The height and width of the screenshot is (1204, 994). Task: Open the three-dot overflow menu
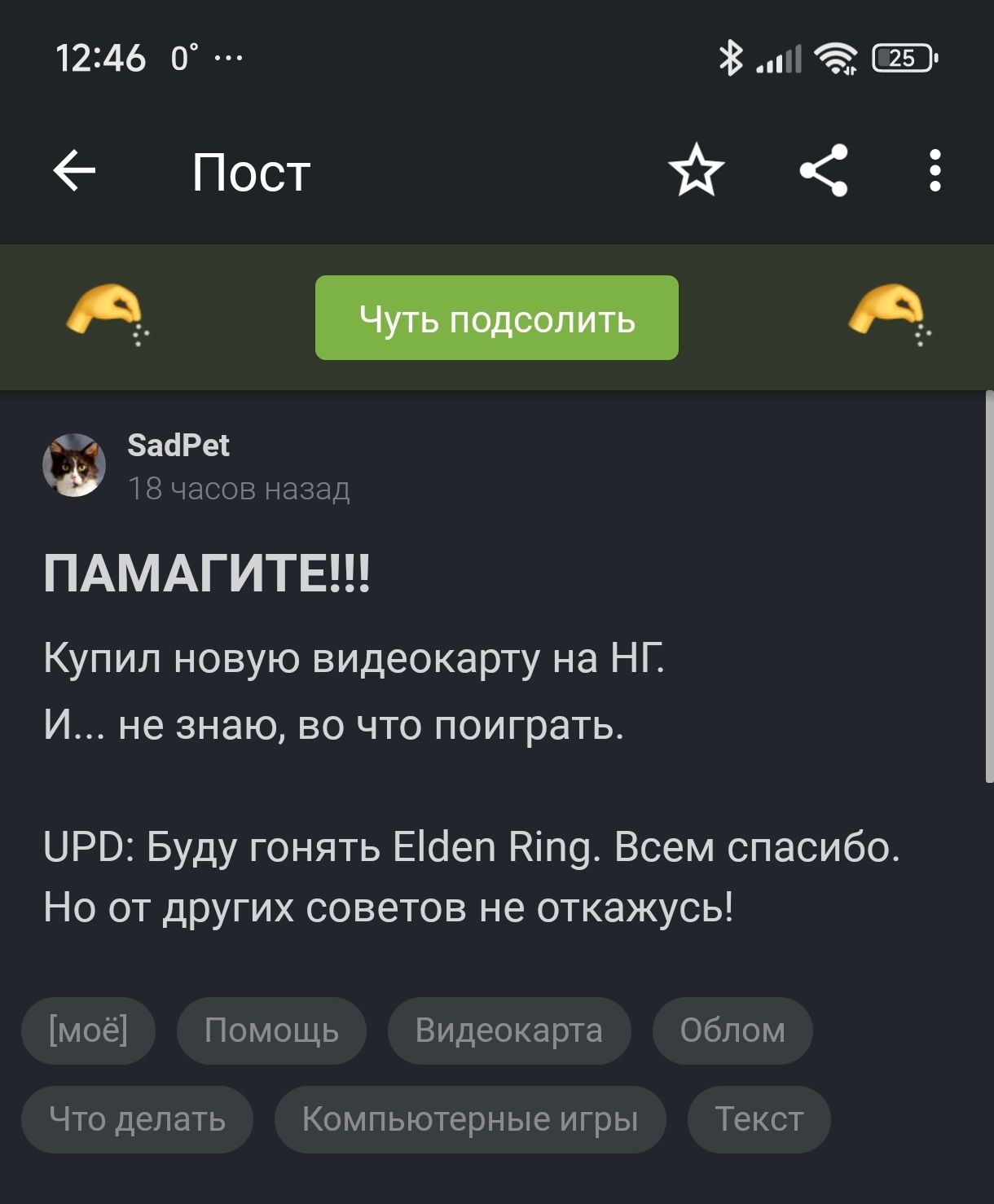(x=935, y=171)
